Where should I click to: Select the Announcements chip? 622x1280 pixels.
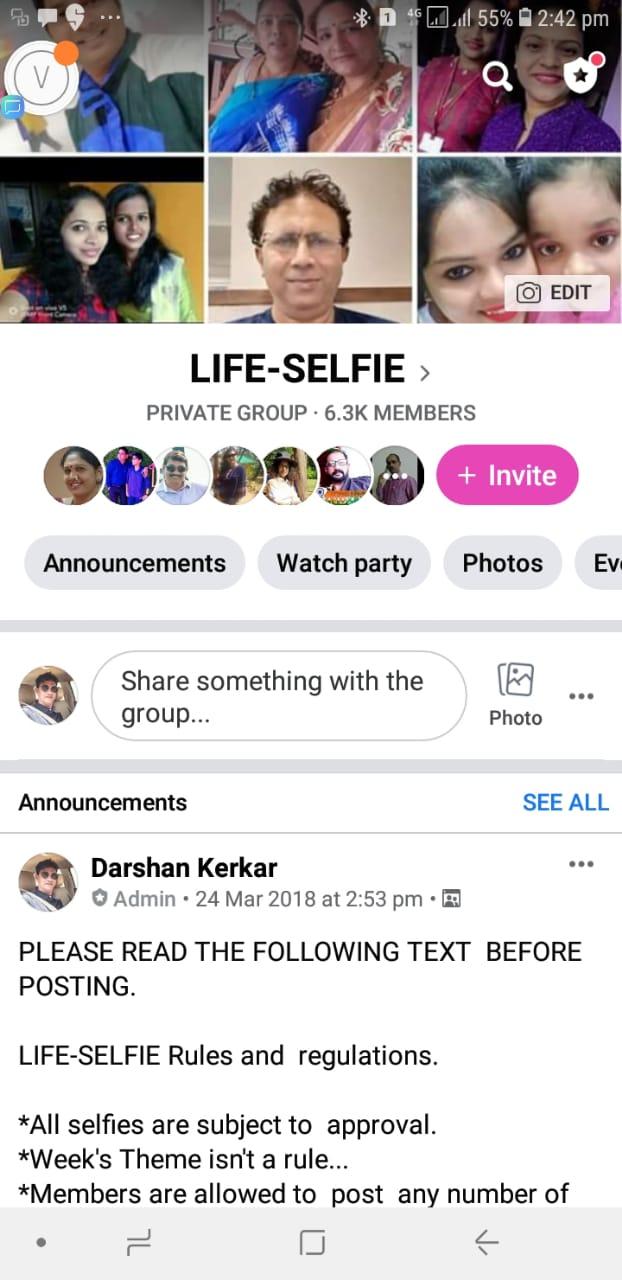[134, 563]
